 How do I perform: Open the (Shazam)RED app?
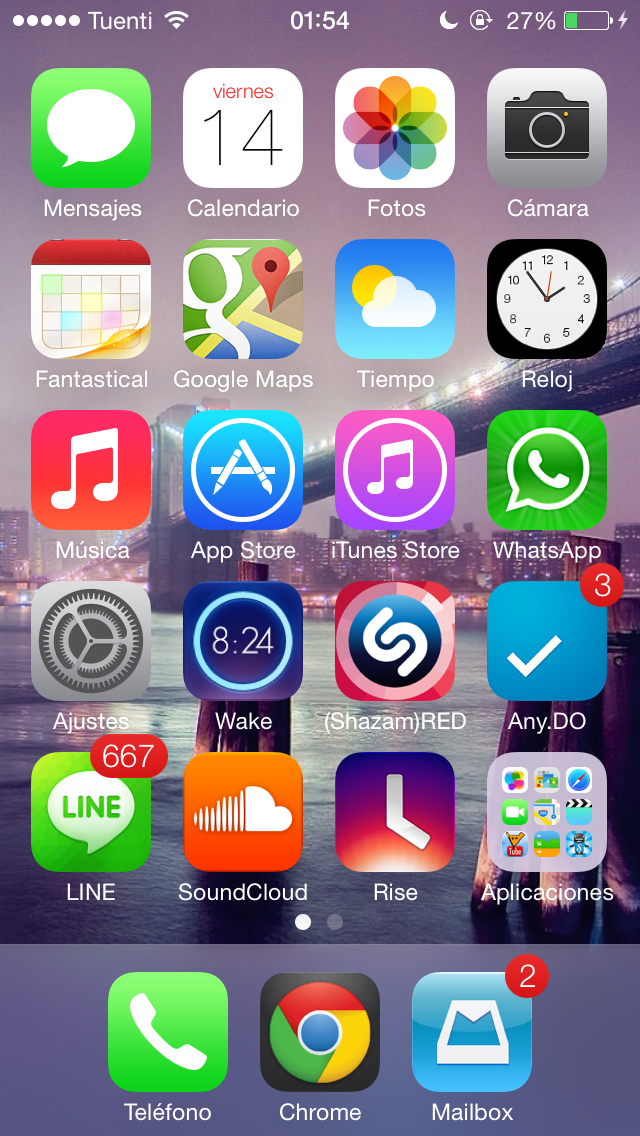pyautogui.click(x=395, y=641)
